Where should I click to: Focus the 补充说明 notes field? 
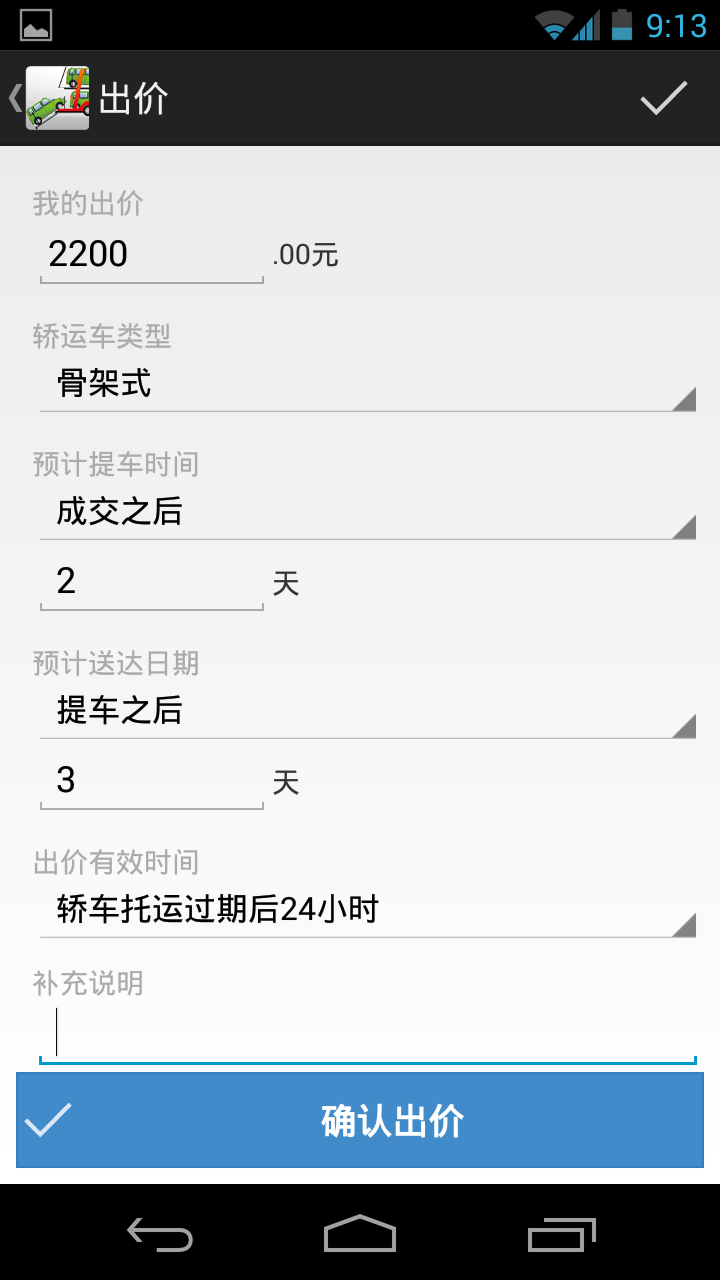[x=368, y=1033]
